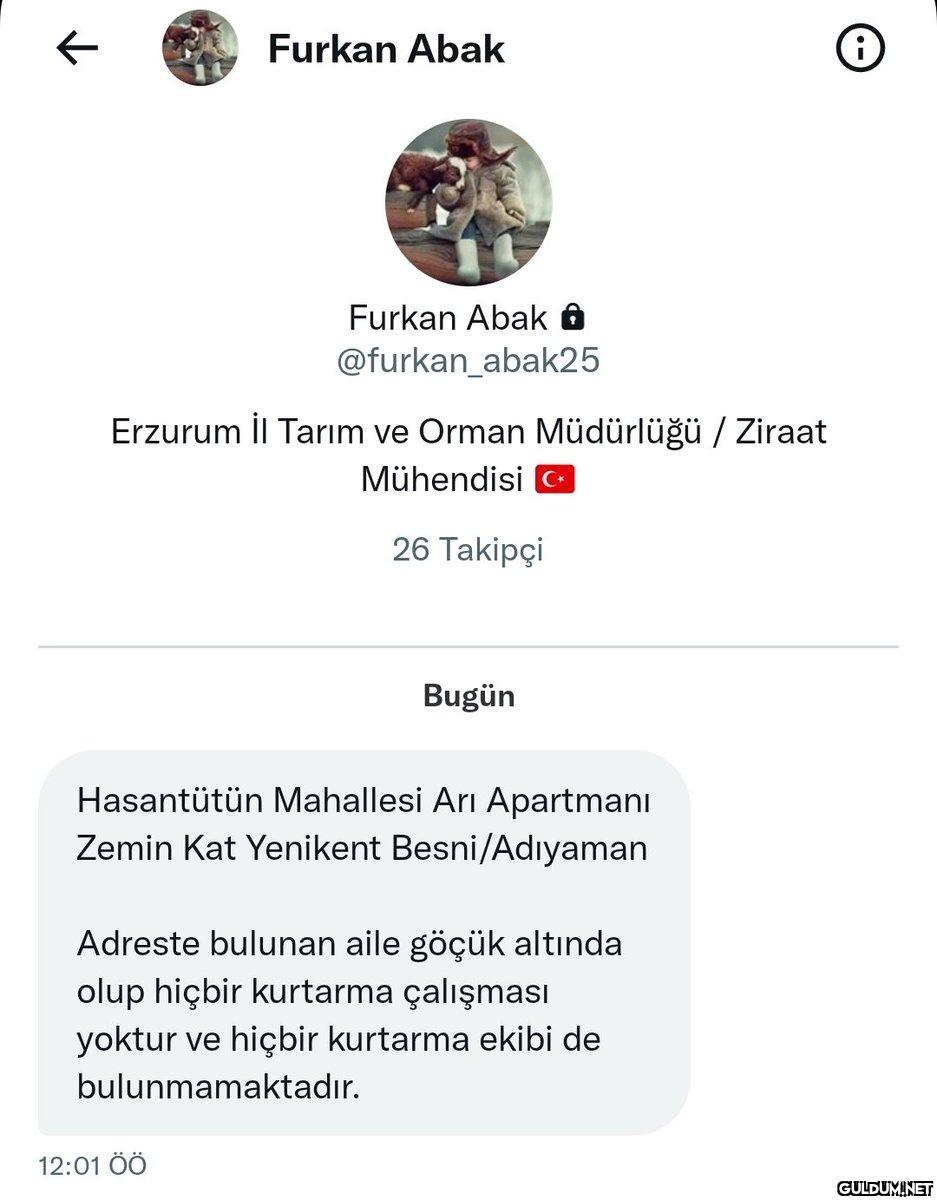Open conversation info with the i icon
The height and width of the screenshot is (1200, 937).
859,48
